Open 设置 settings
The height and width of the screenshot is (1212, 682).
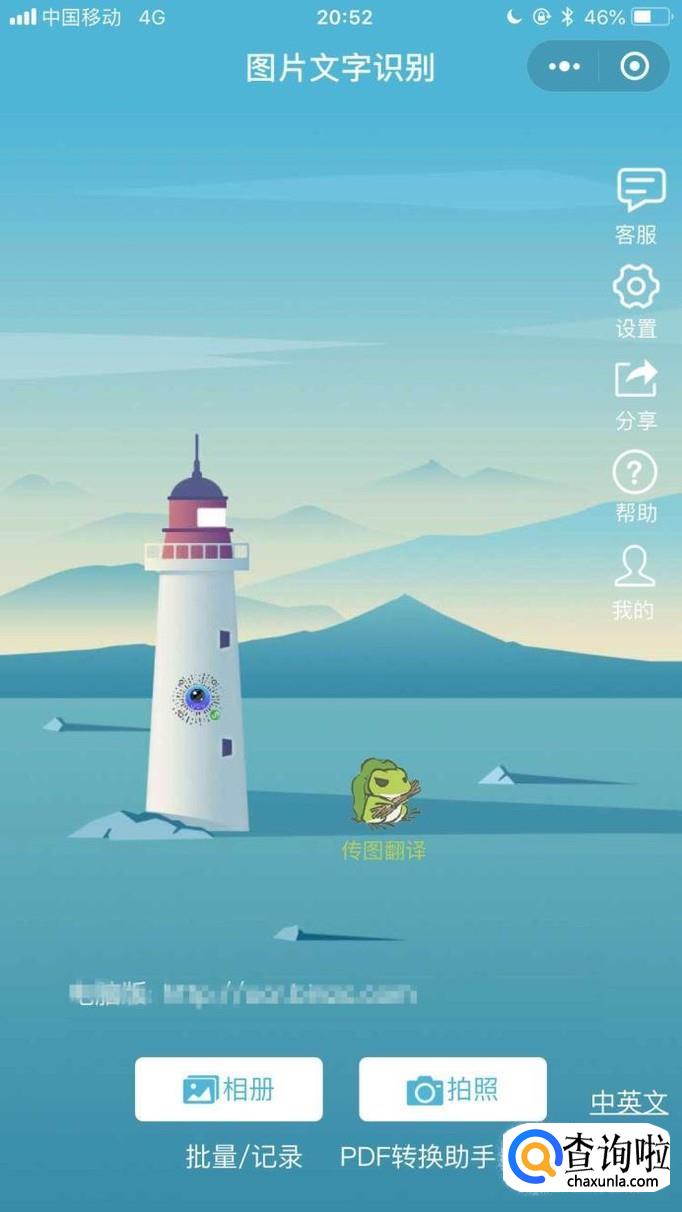(636, 300)
